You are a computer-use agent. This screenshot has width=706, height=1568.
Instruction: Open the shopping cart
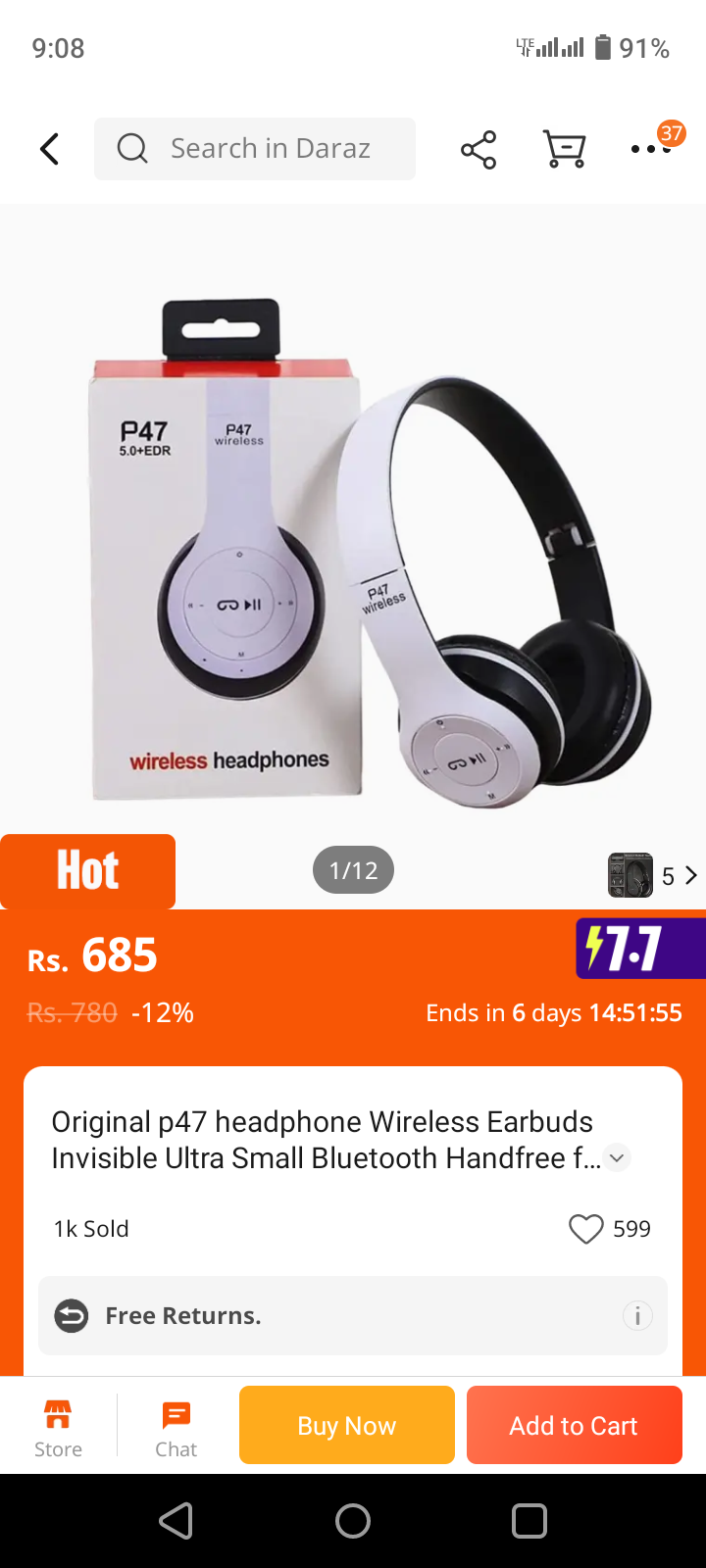point(565,149)
